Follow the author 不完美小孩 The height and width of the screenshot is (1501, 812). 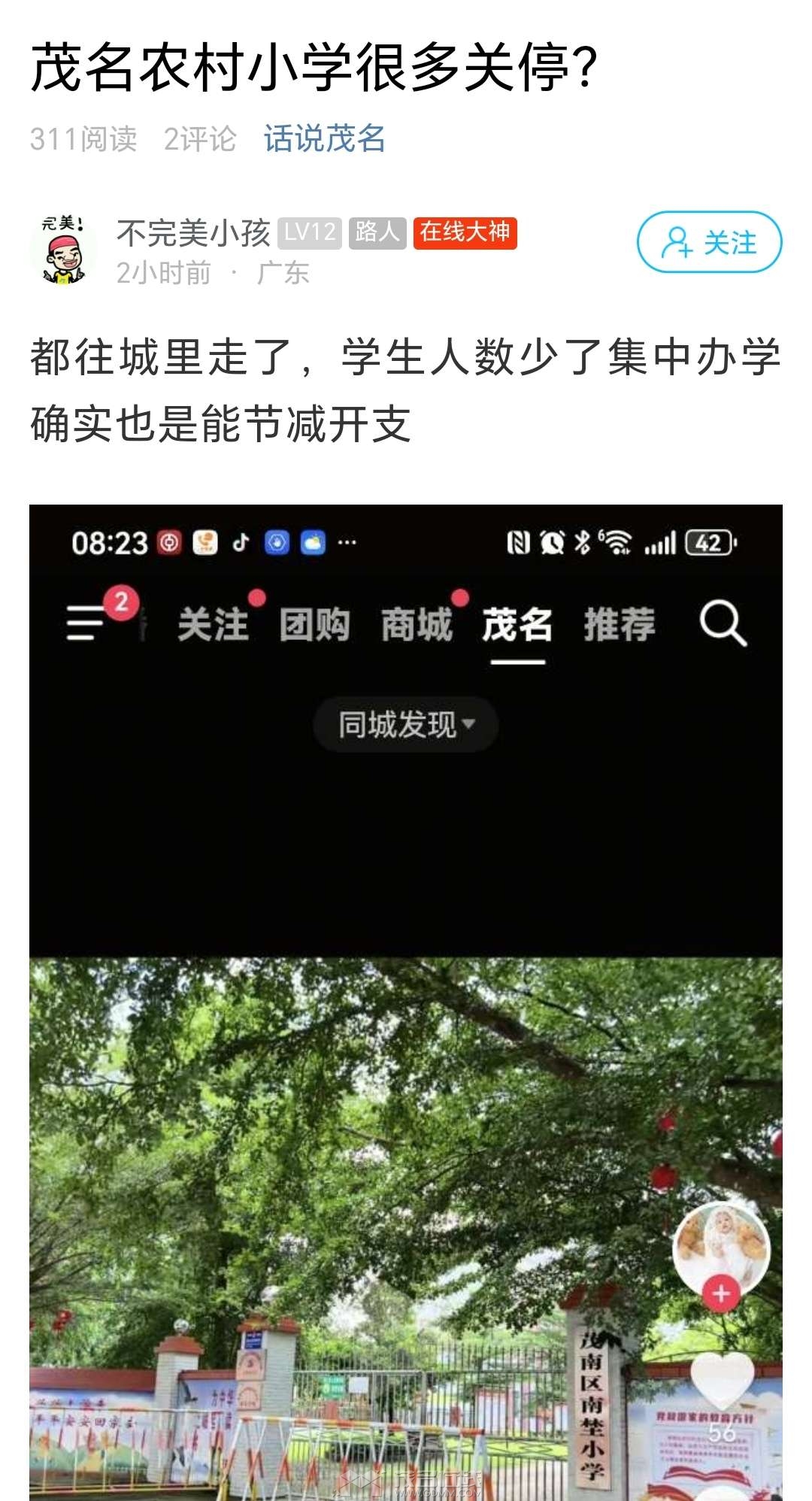click(709, 242)
